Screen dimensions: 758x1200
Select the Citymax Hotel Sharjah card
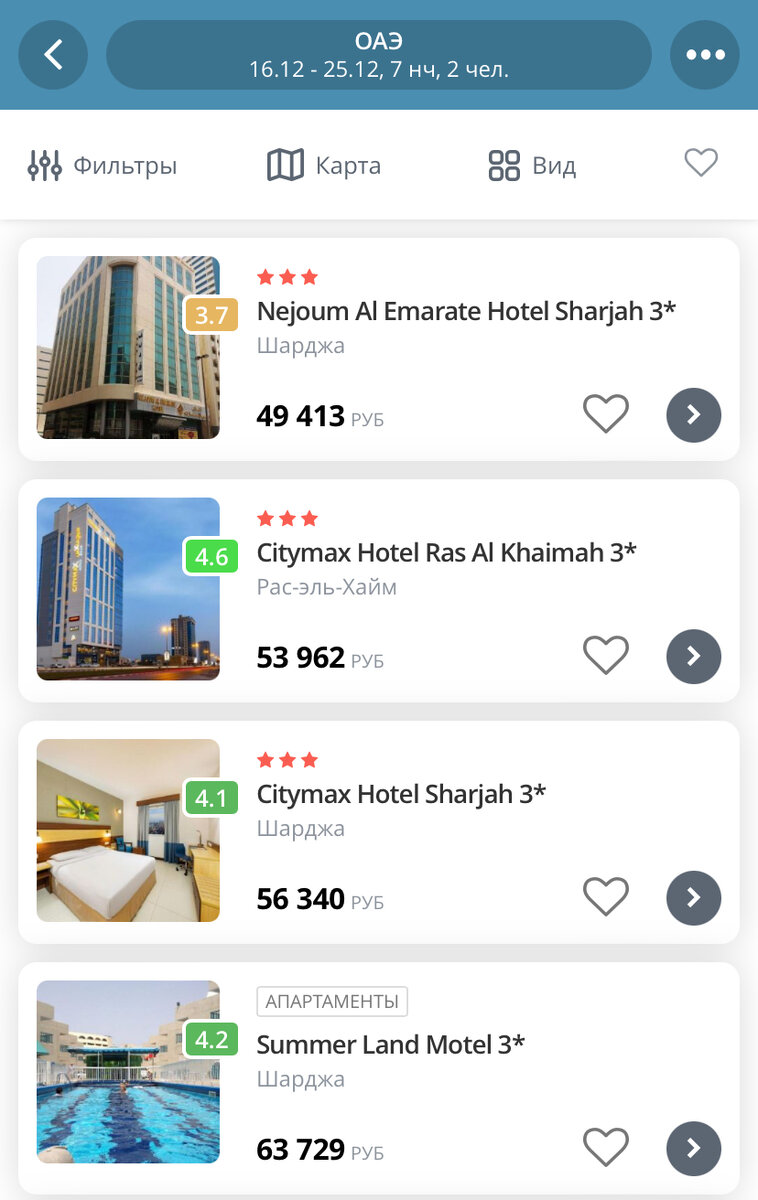click(401, 794)
